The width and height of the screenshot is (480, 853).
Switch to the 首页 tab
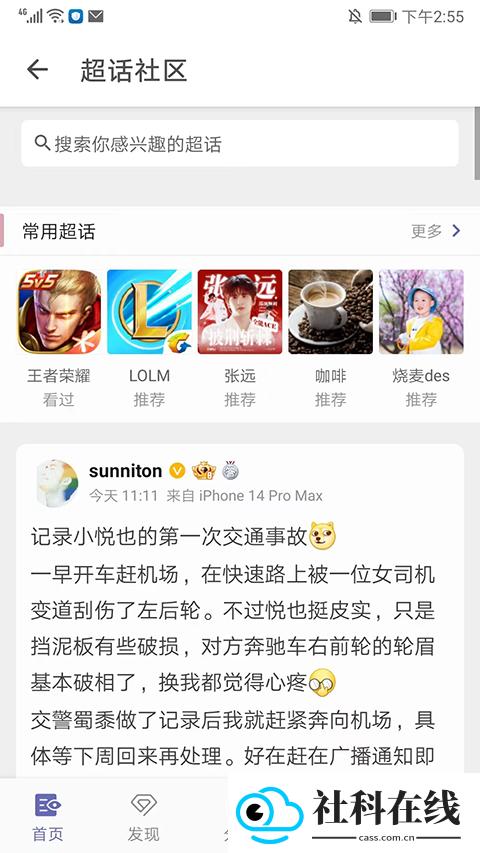point(48,817)
